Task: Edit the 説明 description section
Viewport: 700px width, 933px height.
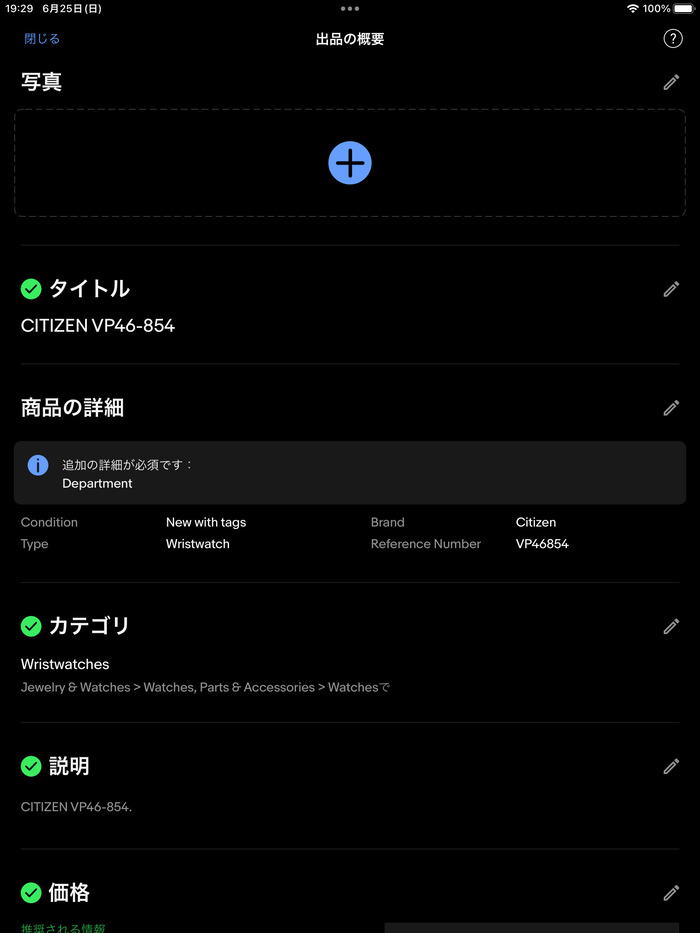Action: 671,766
